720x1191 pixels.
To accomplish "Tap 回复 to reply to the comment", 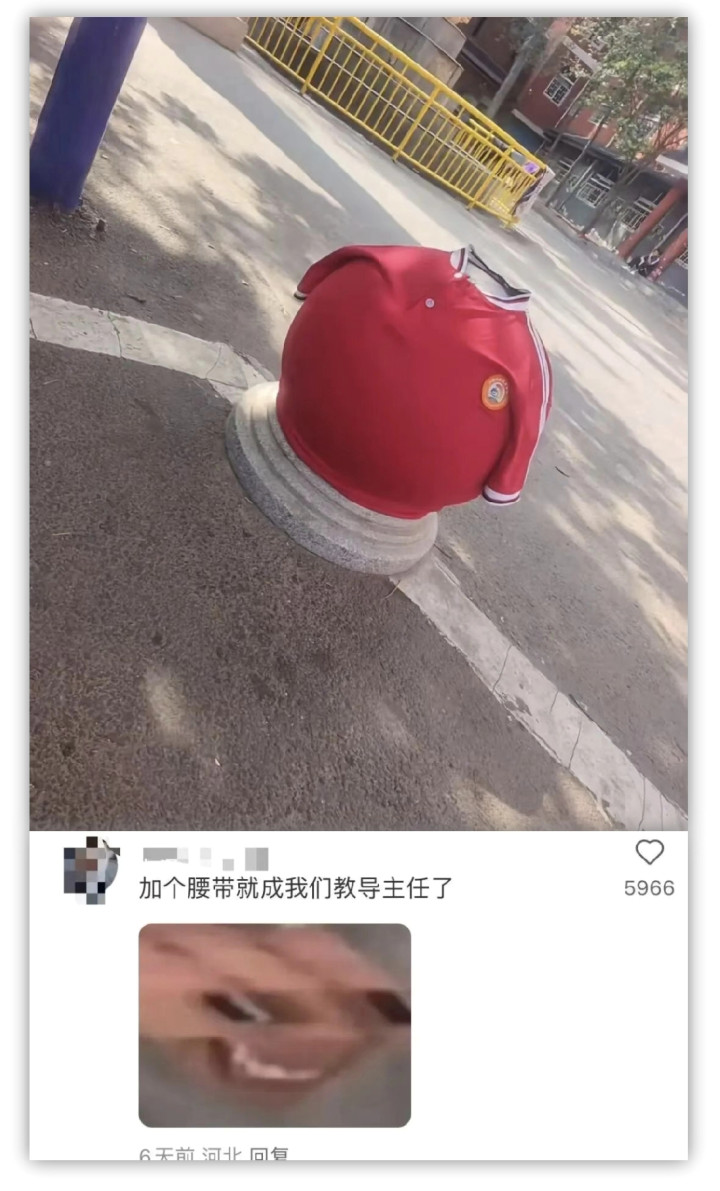I will coord(269,1154).
